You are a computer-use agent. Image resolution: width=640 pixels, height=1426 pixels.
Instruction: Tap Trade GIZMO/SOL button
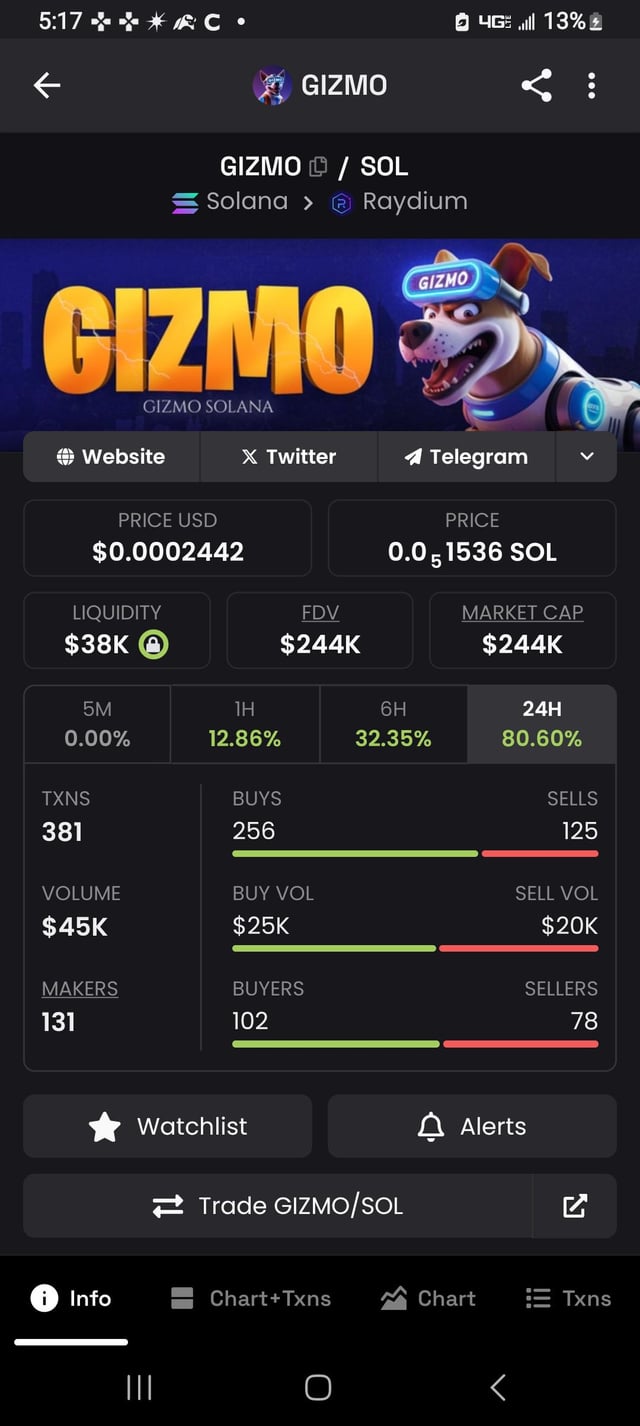coord(278,1206)
